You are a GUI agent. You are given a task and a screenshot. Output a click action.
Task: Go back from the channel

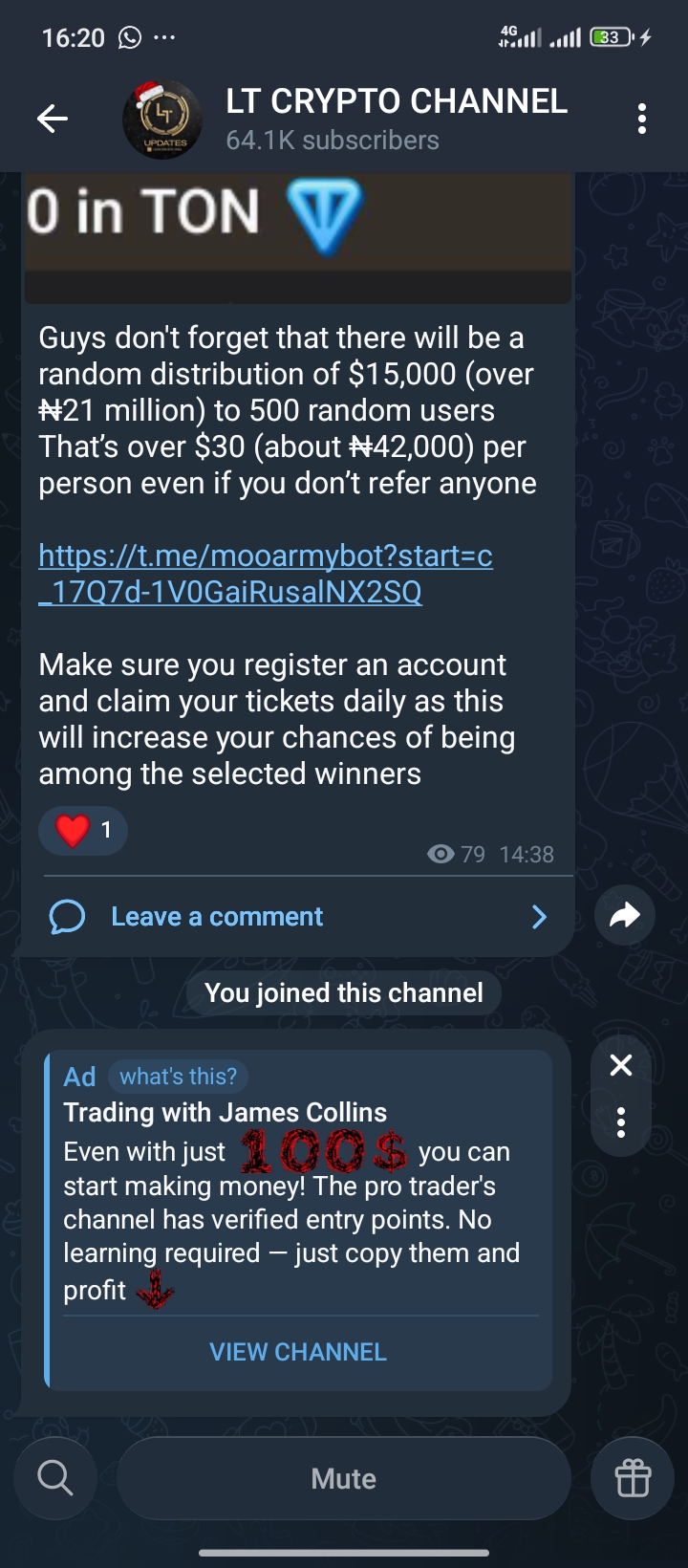click(x=53, y=119)
